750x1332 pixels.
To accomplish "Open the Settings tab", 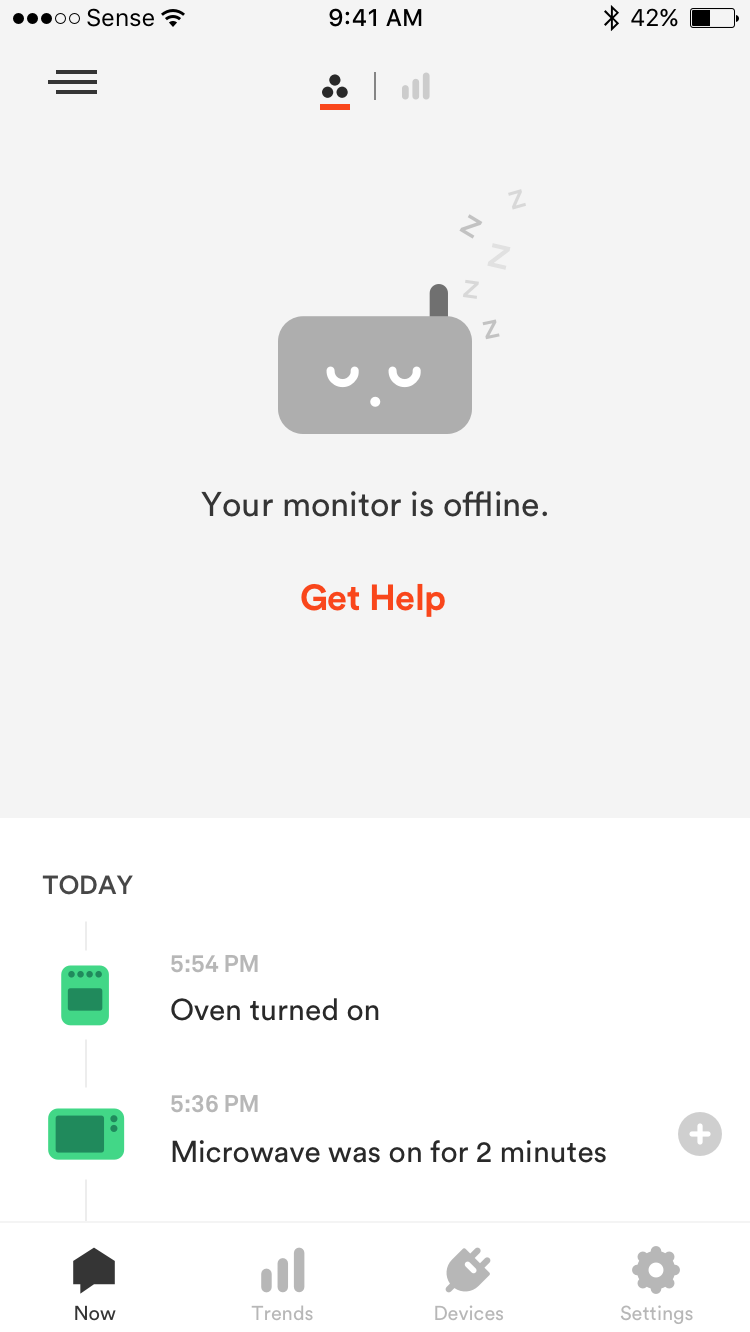I will [656, 1285].
